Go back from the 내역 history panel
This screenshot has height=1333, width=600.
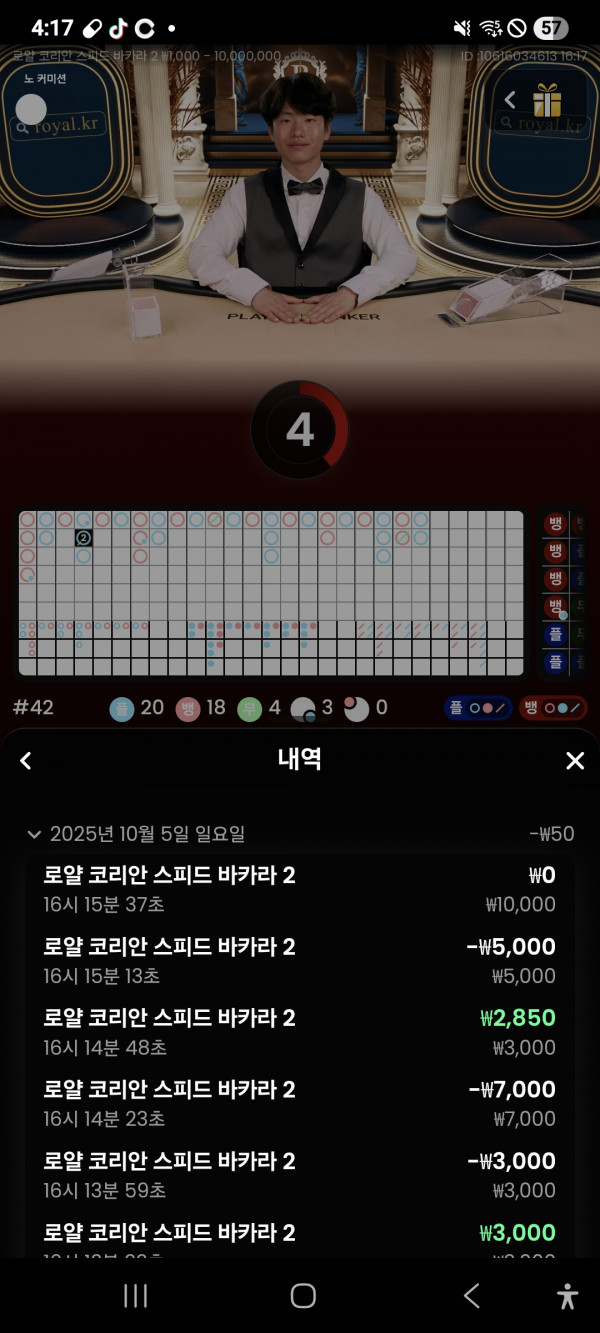[26, 761]
